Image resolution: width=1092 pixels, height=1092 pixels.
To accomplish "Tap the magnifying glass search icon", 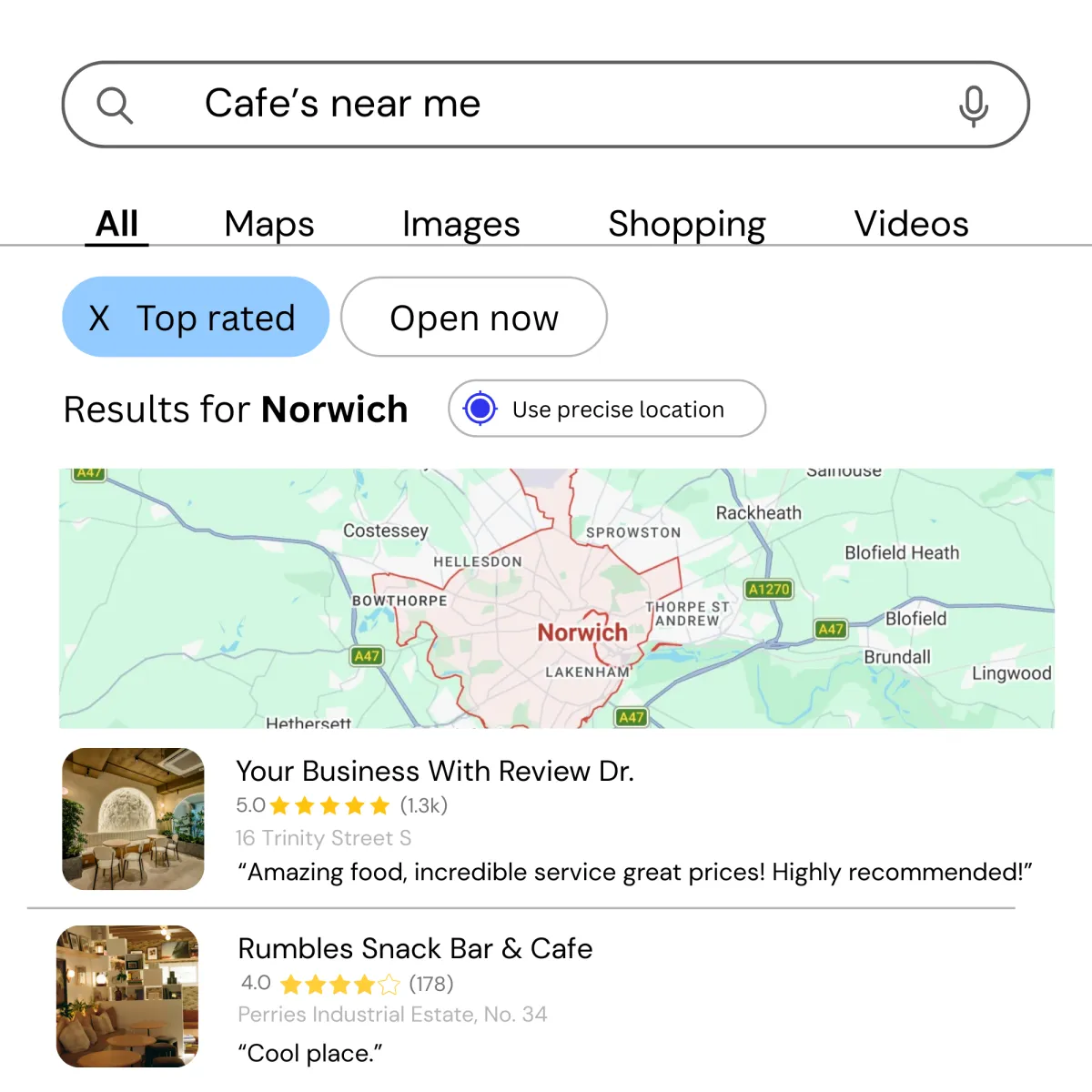I will click(x=116, y=106).
